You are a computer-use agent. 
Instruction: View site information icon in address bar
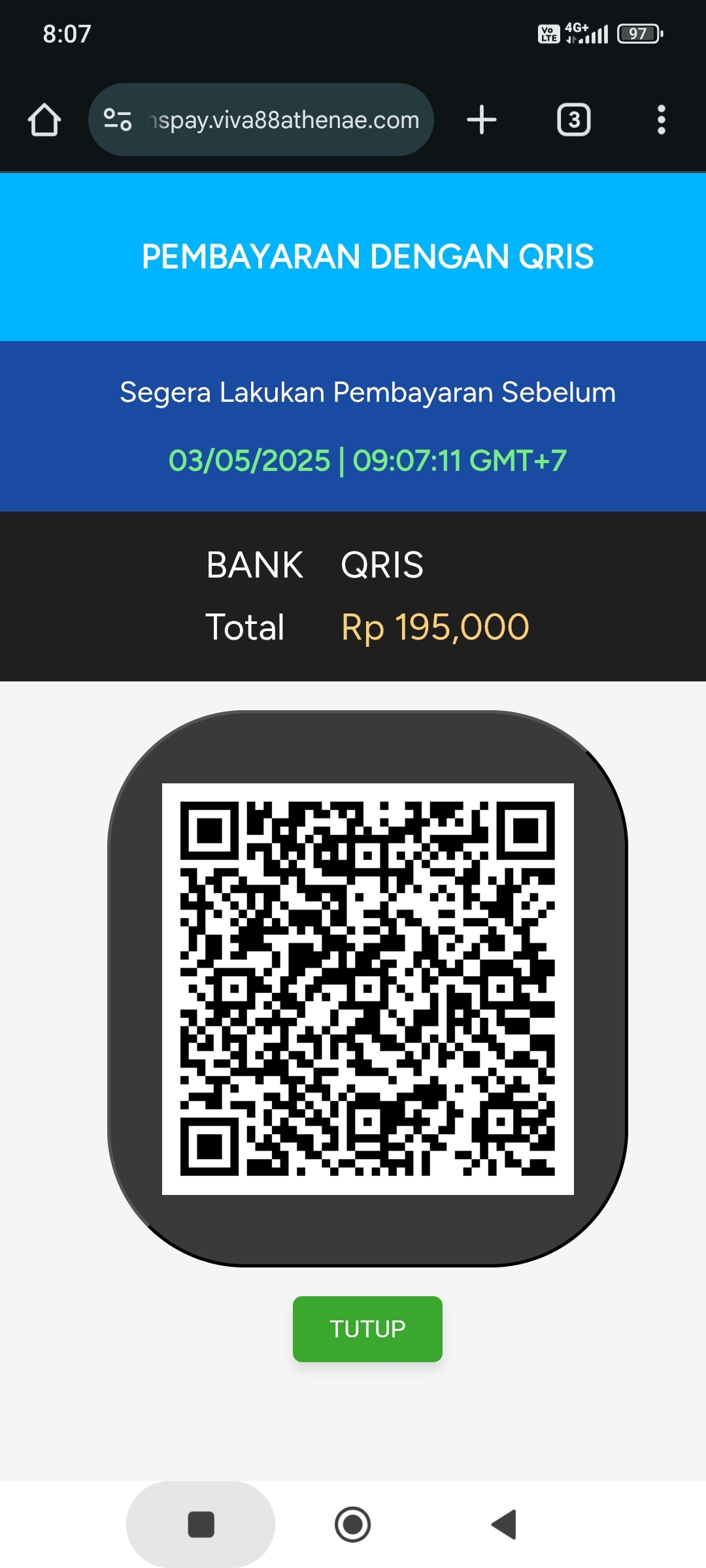118,120
